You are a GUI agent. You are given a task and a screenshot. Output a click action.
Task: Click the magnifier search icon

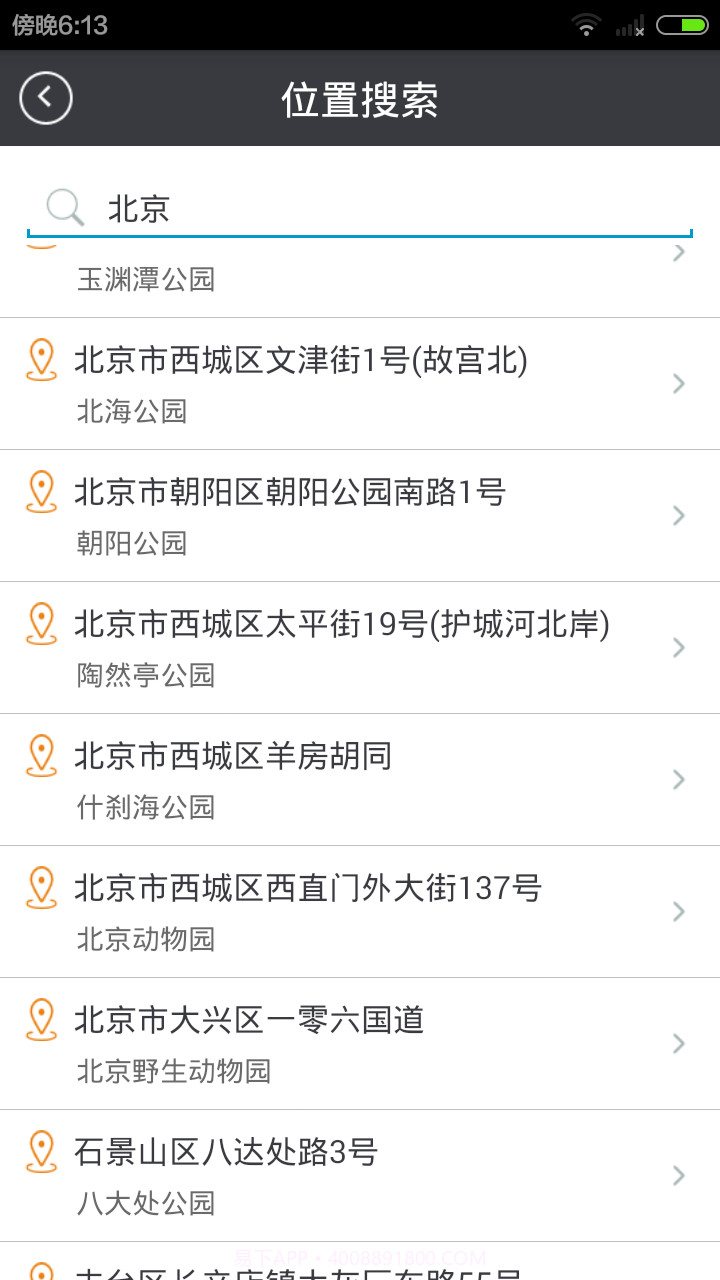click(x=64, y=207)
